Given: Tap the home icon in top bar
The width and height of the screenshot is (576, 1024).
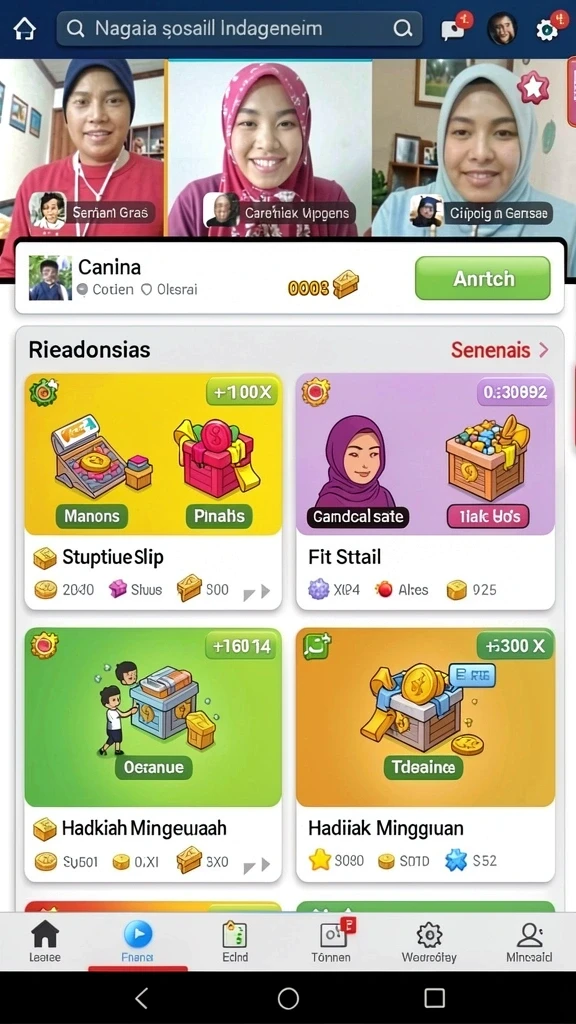Looking at the screenshot, I should pyautogui.click(x=25, y=29).
